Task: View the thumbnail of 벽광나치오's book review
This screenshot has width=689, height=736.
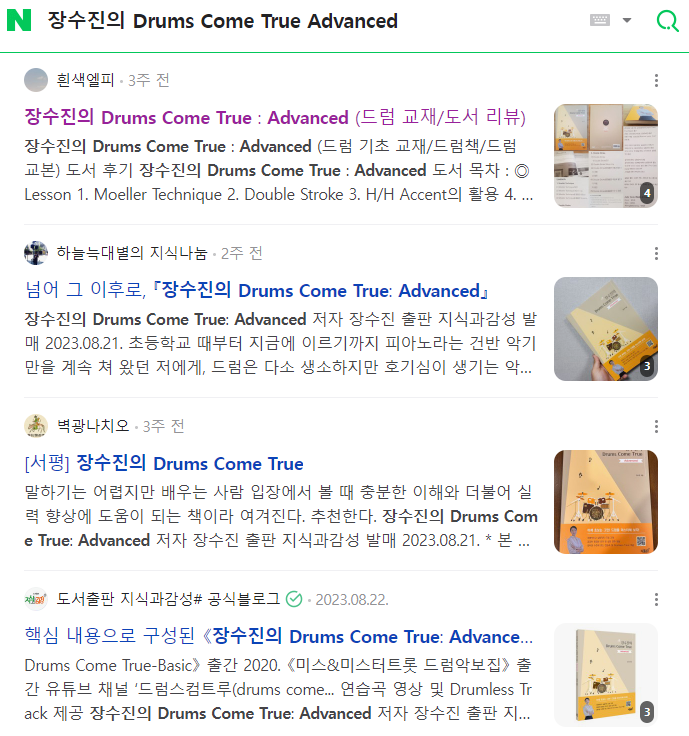Action: point(606,502)
